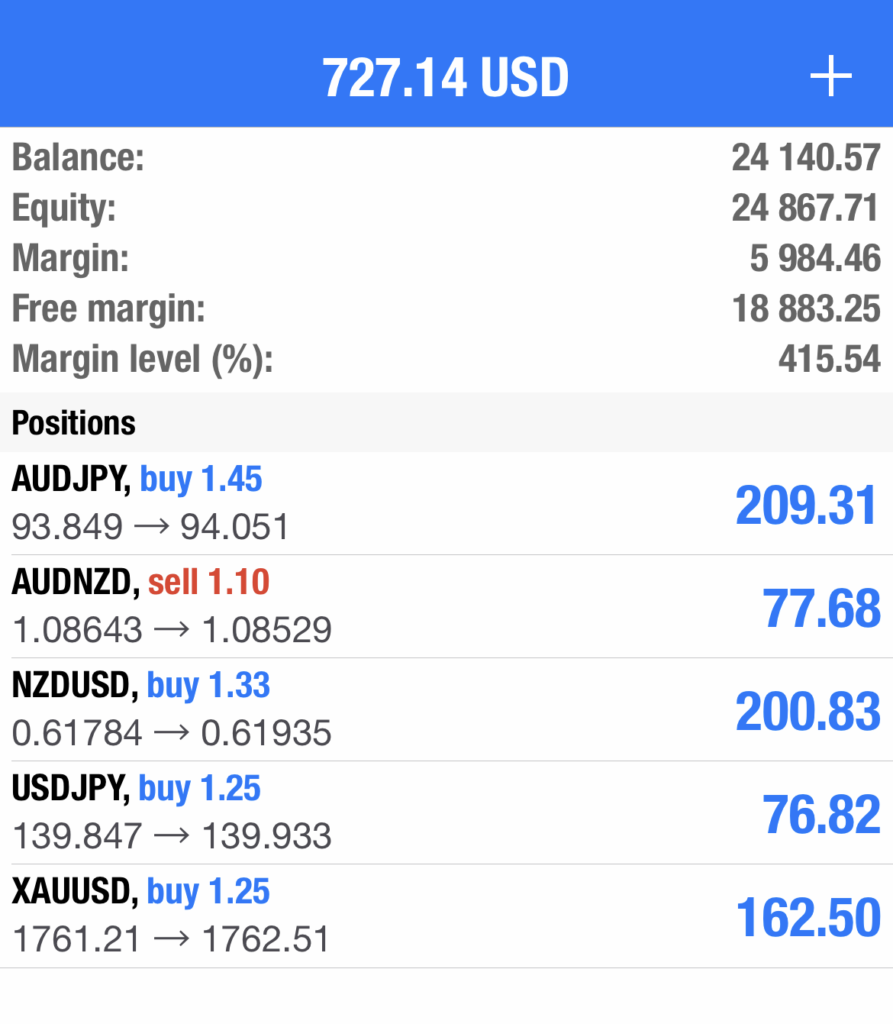893x1024 pixels.
Task: Select the AUDNZD sell 1.10 position
Action: (x=446, y=606)
